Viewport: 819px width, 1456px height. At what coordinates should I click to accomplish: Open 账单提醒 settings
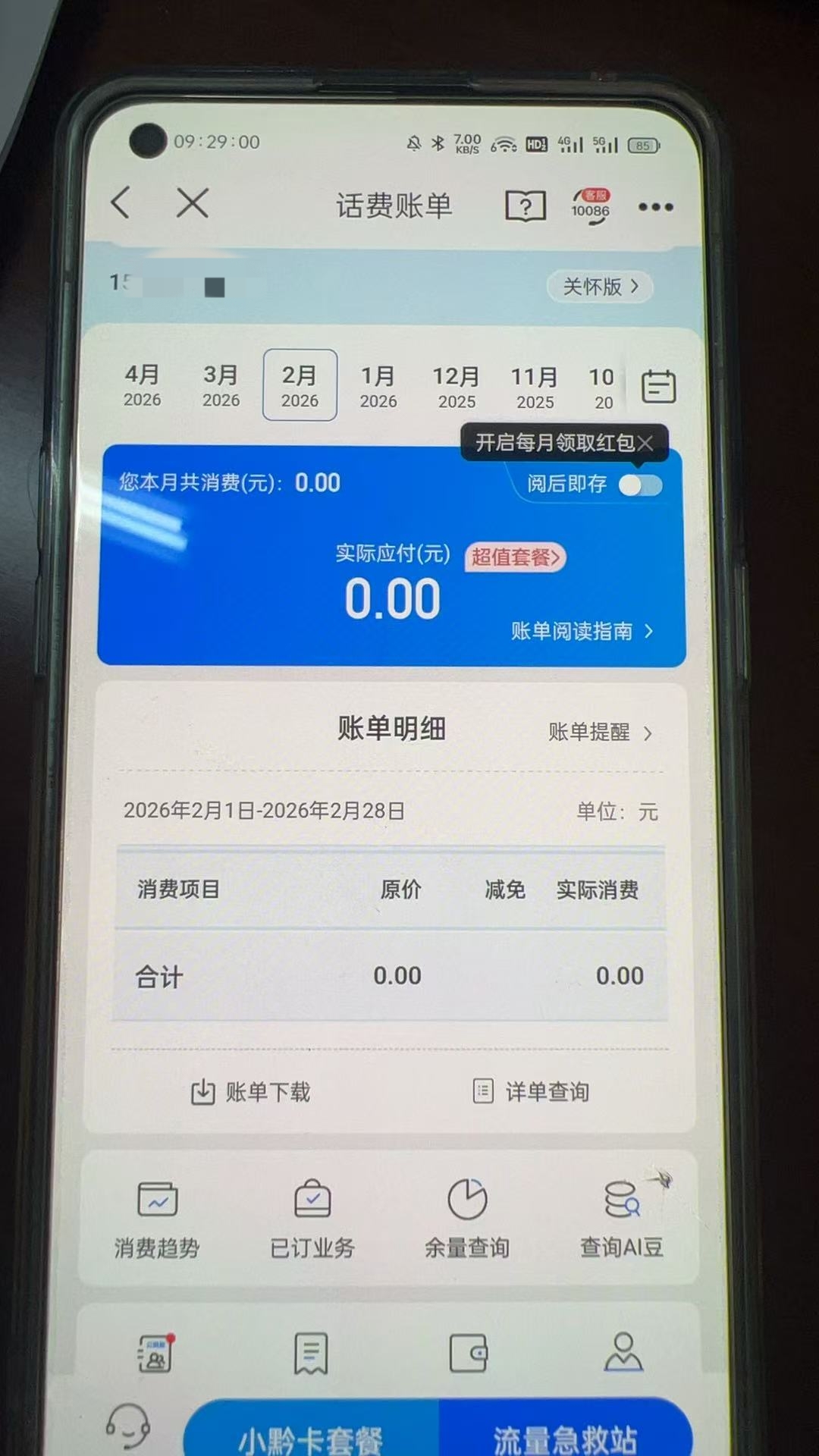[600, 732]
